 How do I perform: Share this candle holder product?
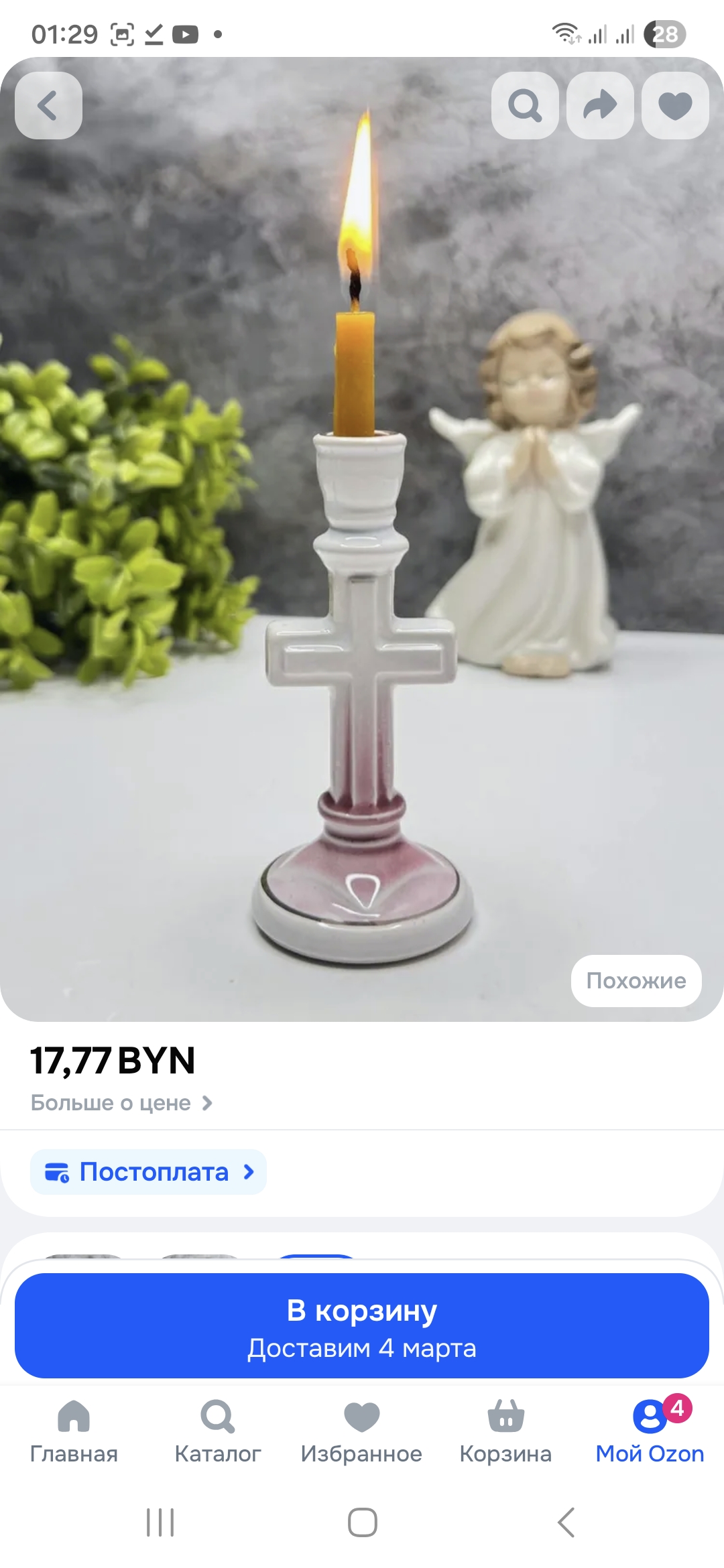tap(600, 105)
